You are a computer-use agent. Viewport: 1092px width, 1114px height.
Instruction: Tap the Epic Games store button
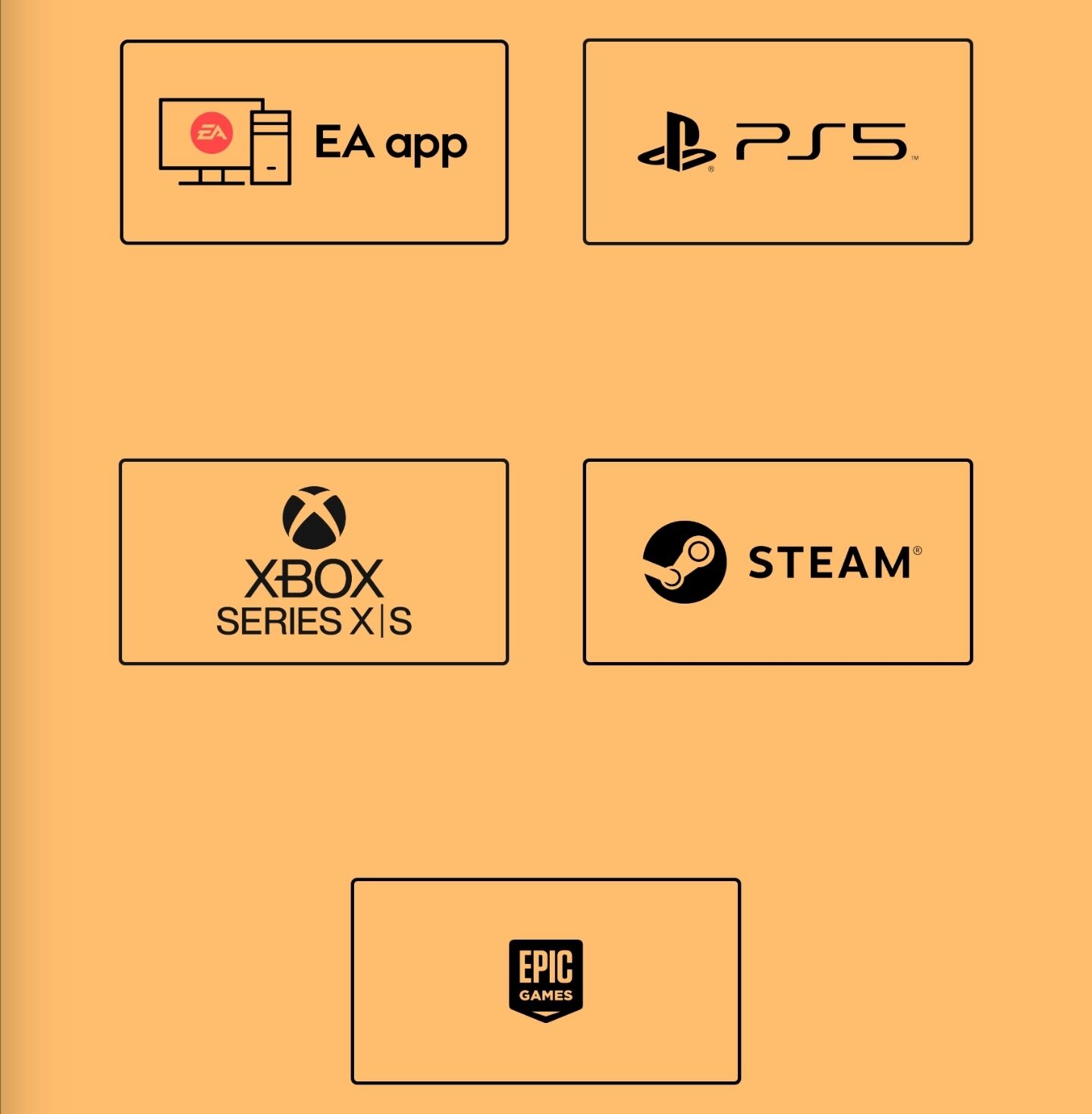click(x=545, y=981)
